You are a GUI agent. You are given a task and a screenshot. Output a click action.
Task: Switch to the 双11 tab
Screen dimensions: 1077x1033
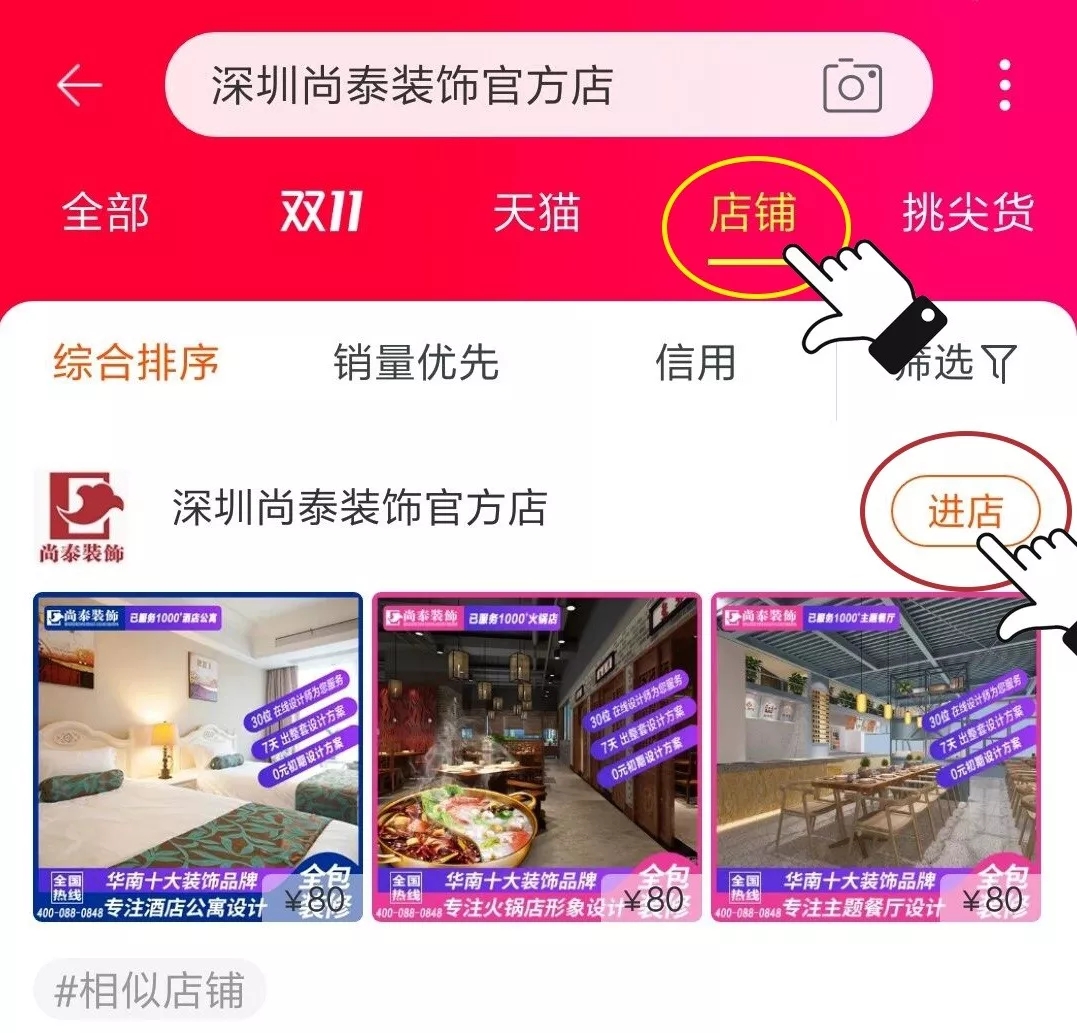click(321, 213)
